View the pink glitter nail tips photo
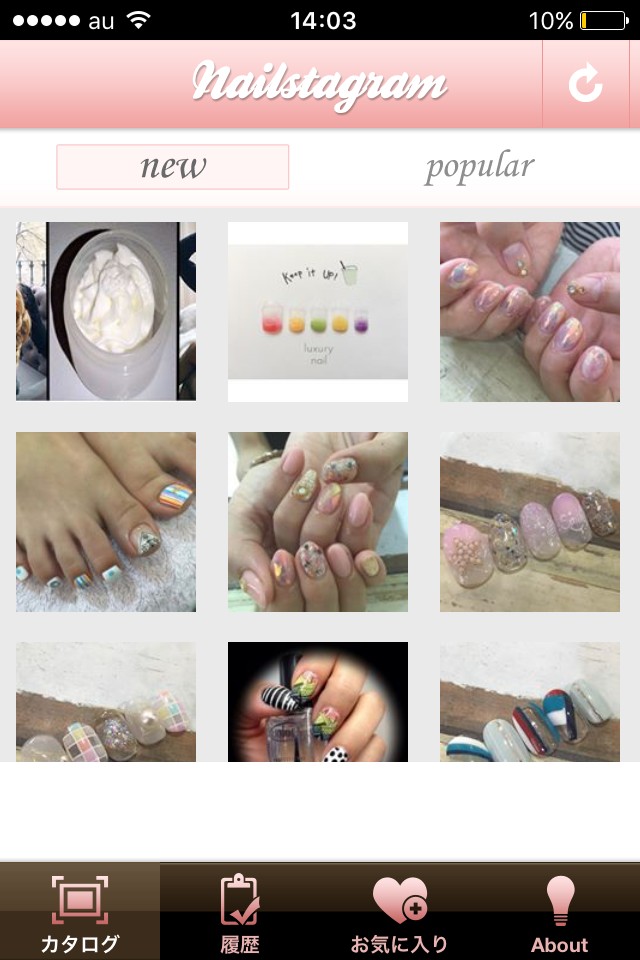Viewport: 640px width, 960px height. (x=530, y=521)
